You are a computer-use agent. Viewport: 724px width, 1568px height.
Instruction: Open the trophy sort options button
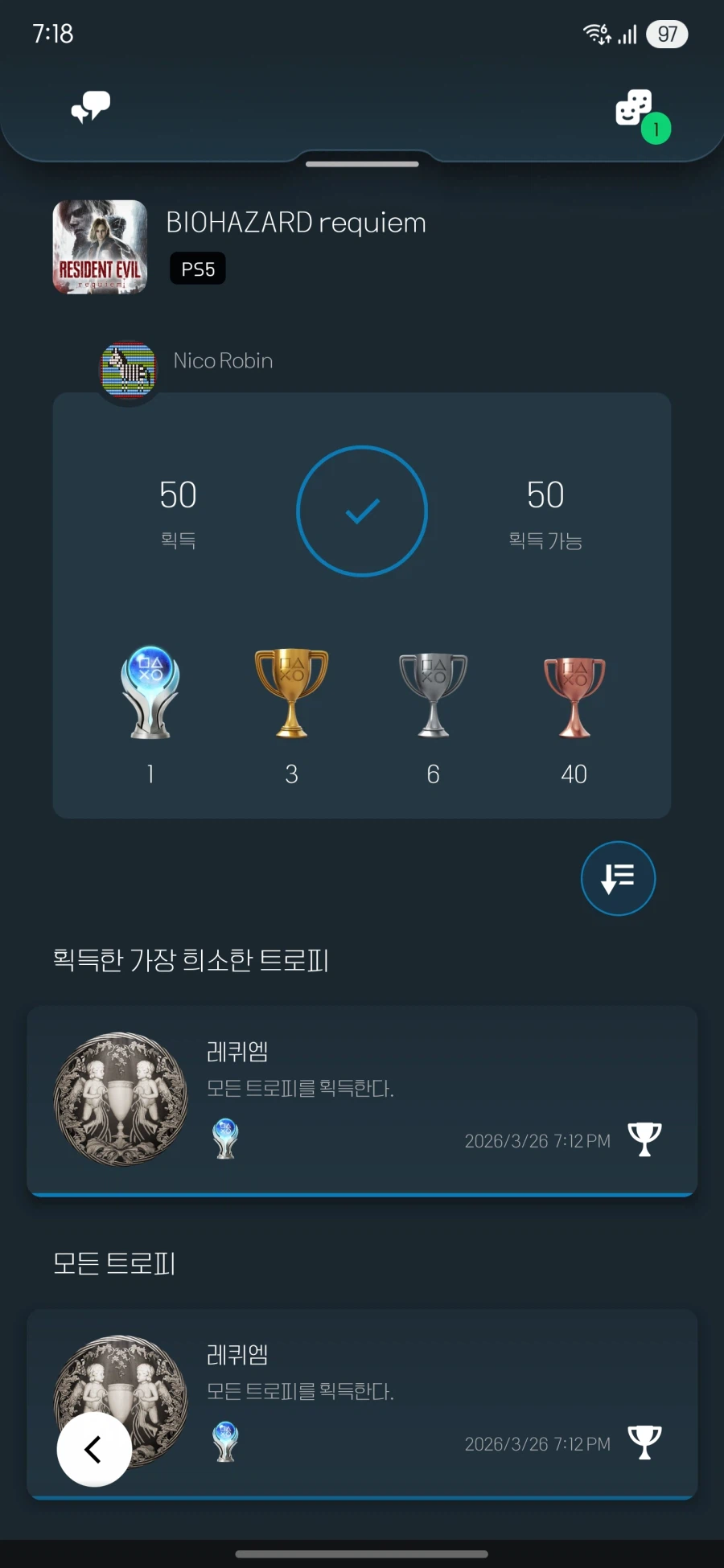coord(618,878)
